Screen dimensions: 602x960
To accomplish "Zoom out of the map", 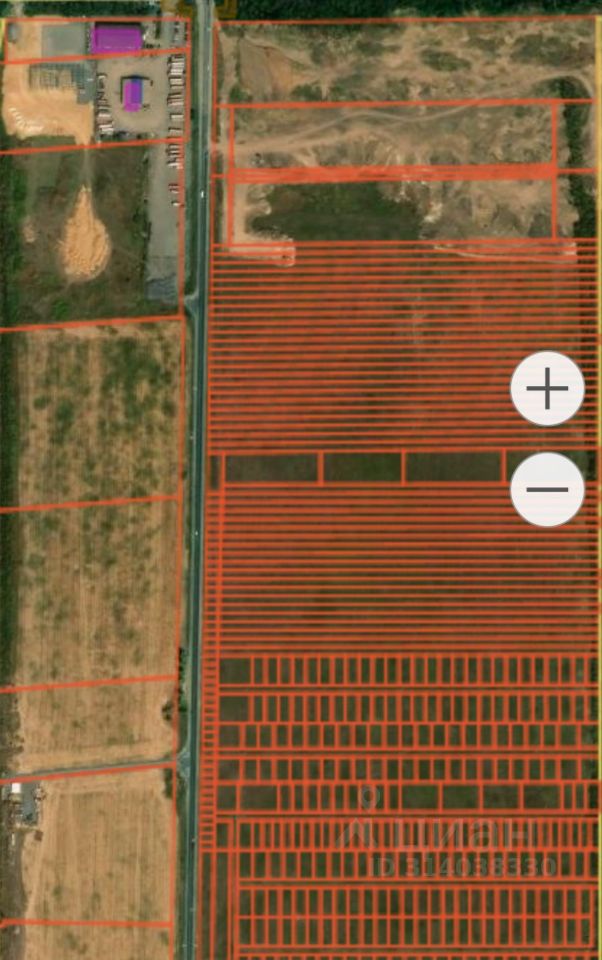I will pos(547,489).
